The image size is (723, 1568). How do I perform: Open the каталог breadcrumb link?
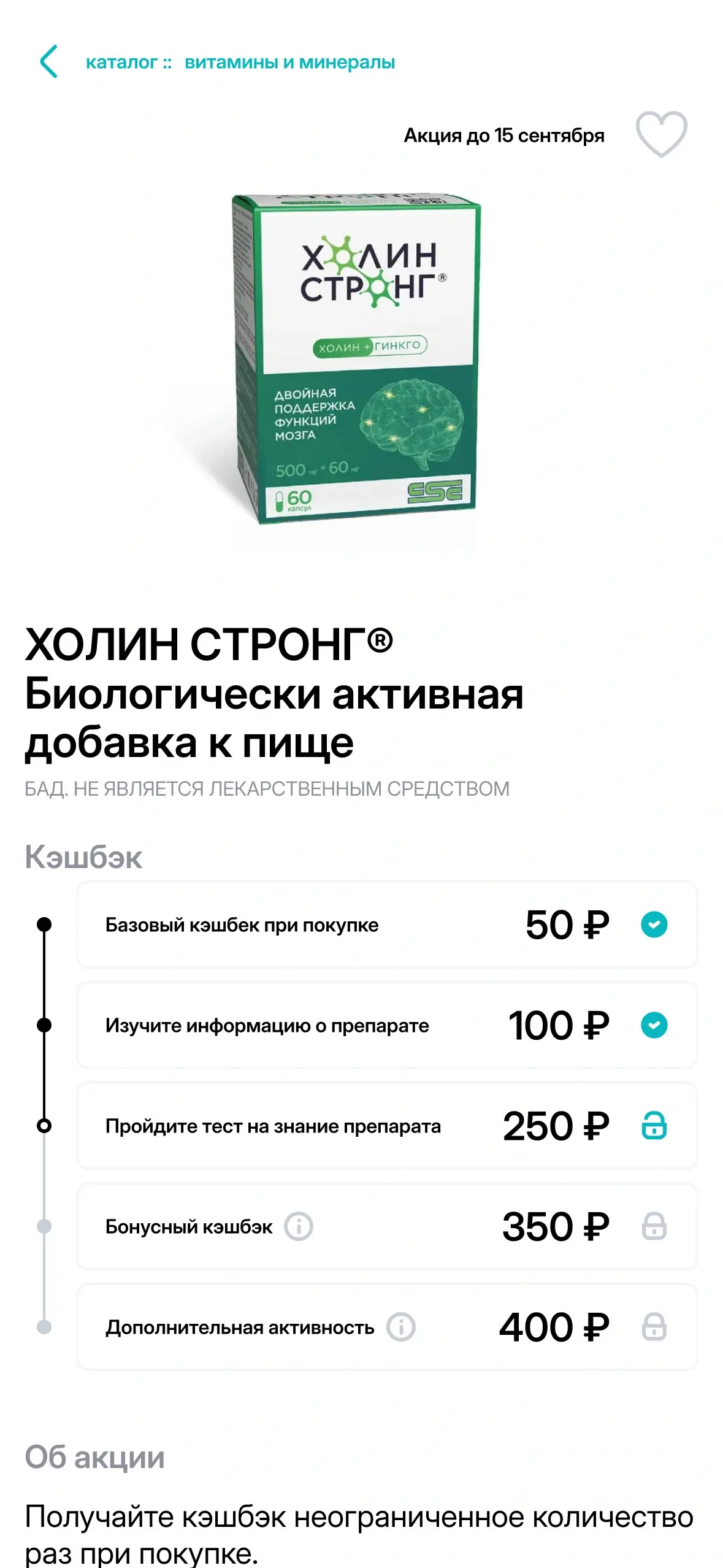(121, 63)
